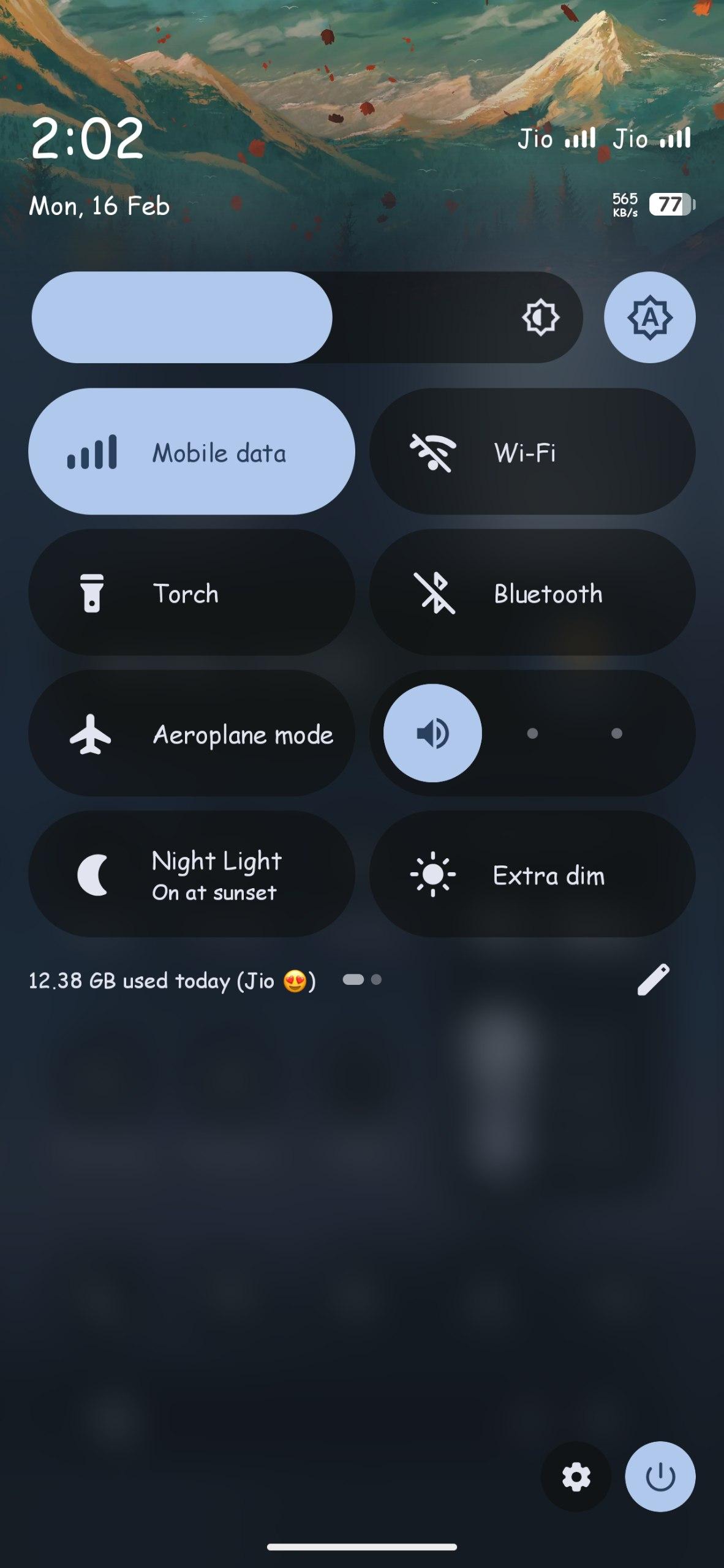Enable Extra dim

(x=532, y=875)
